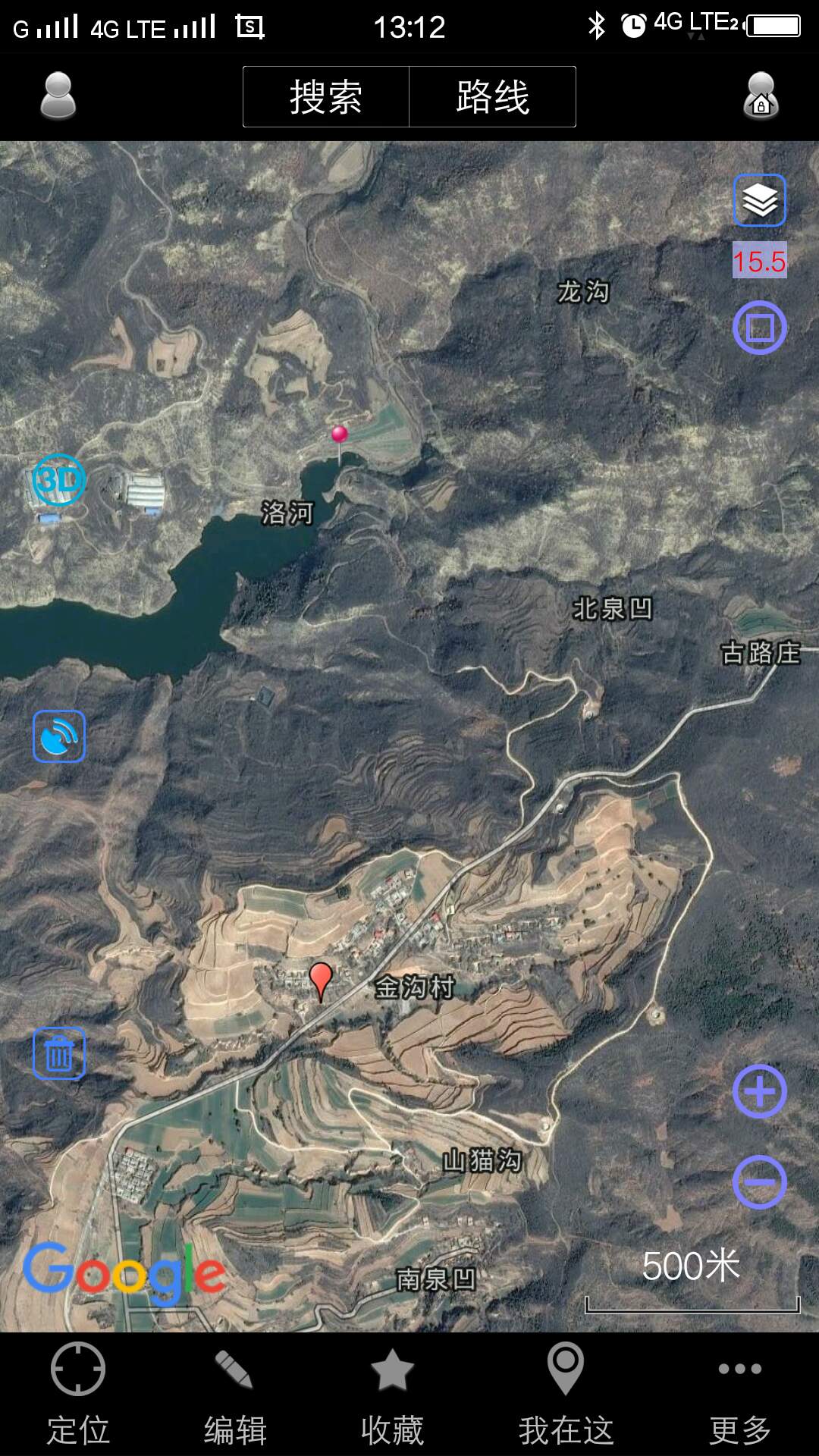Open the 编辑 edit tool
Screen dimensions: 819x1456
click(235, 1394)
